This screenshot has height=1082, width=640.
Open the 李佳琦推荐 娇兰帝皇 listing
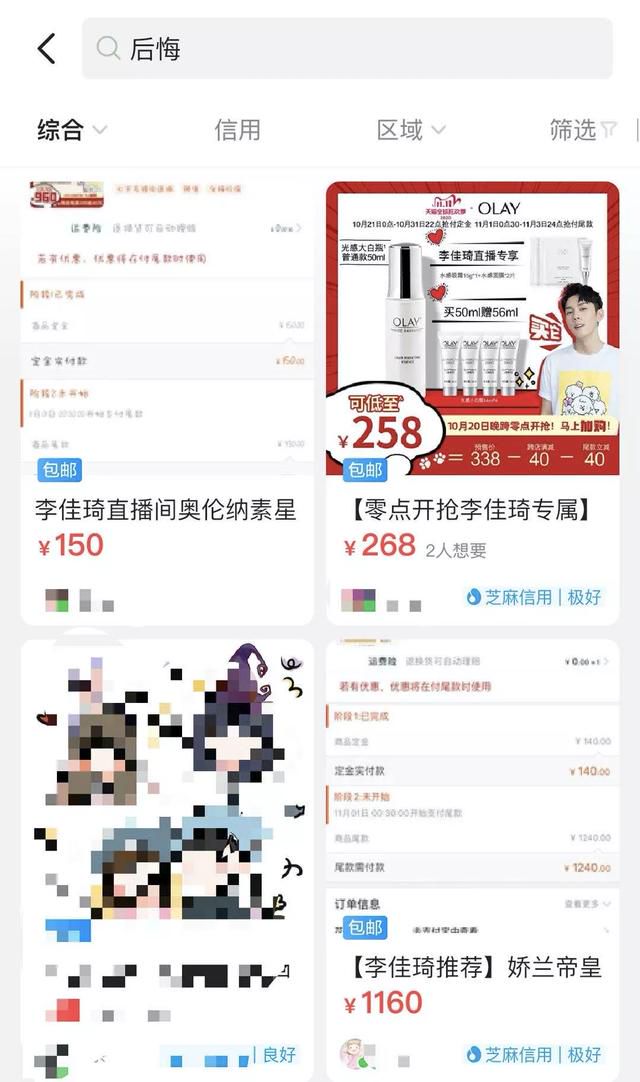coord(472,860)
